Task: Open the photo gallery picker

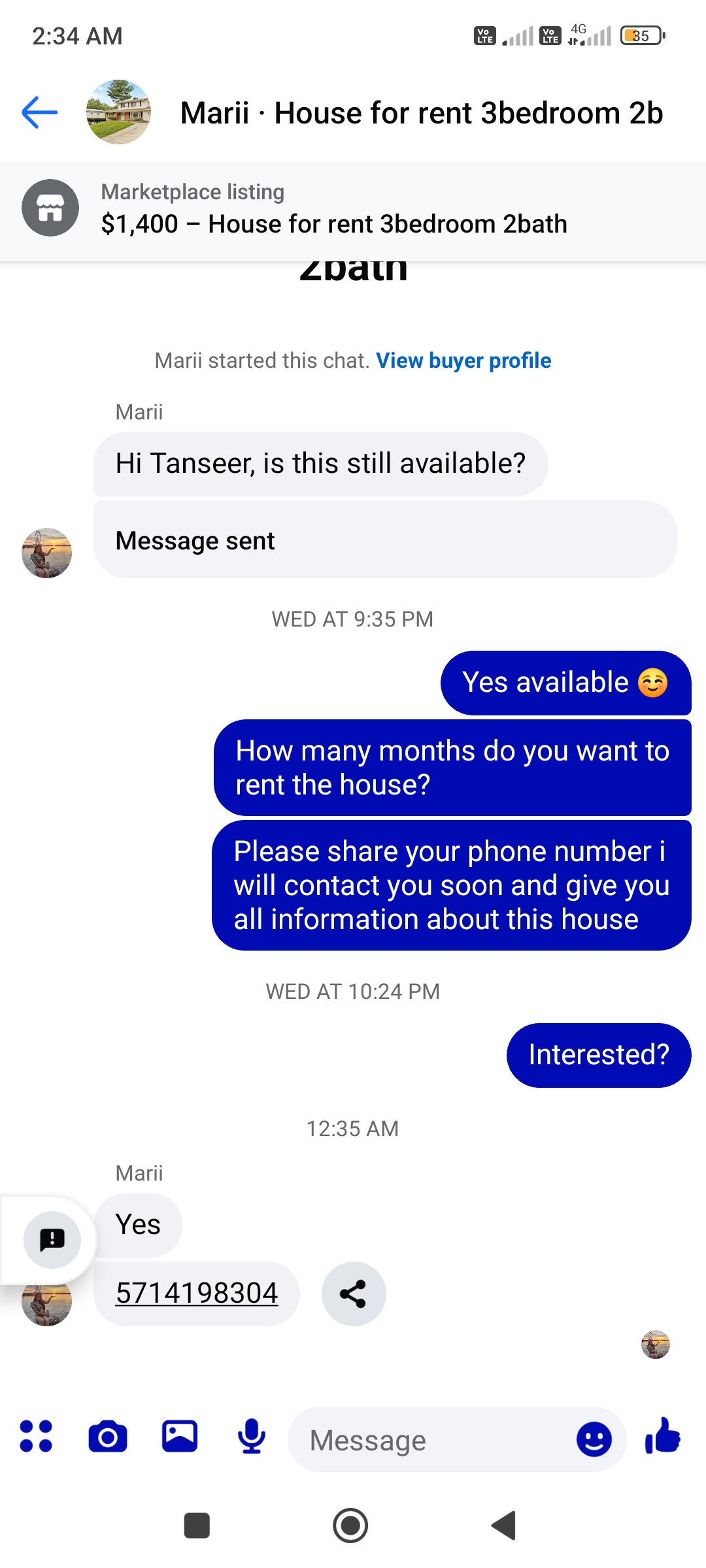Action: [180, 1437]
